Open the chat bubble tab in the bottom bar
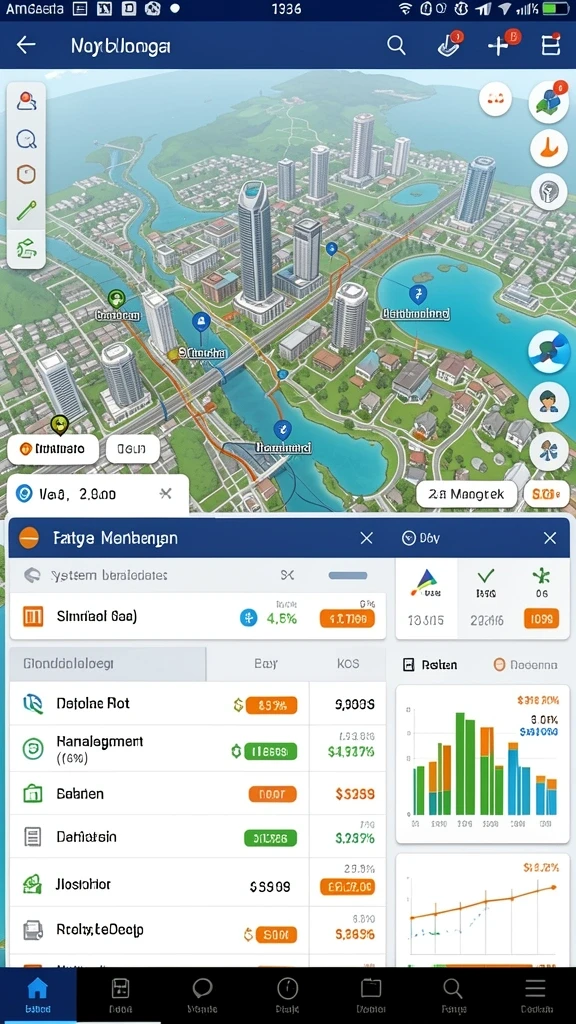Screen dimensions: 576x1024 [202, 994]
